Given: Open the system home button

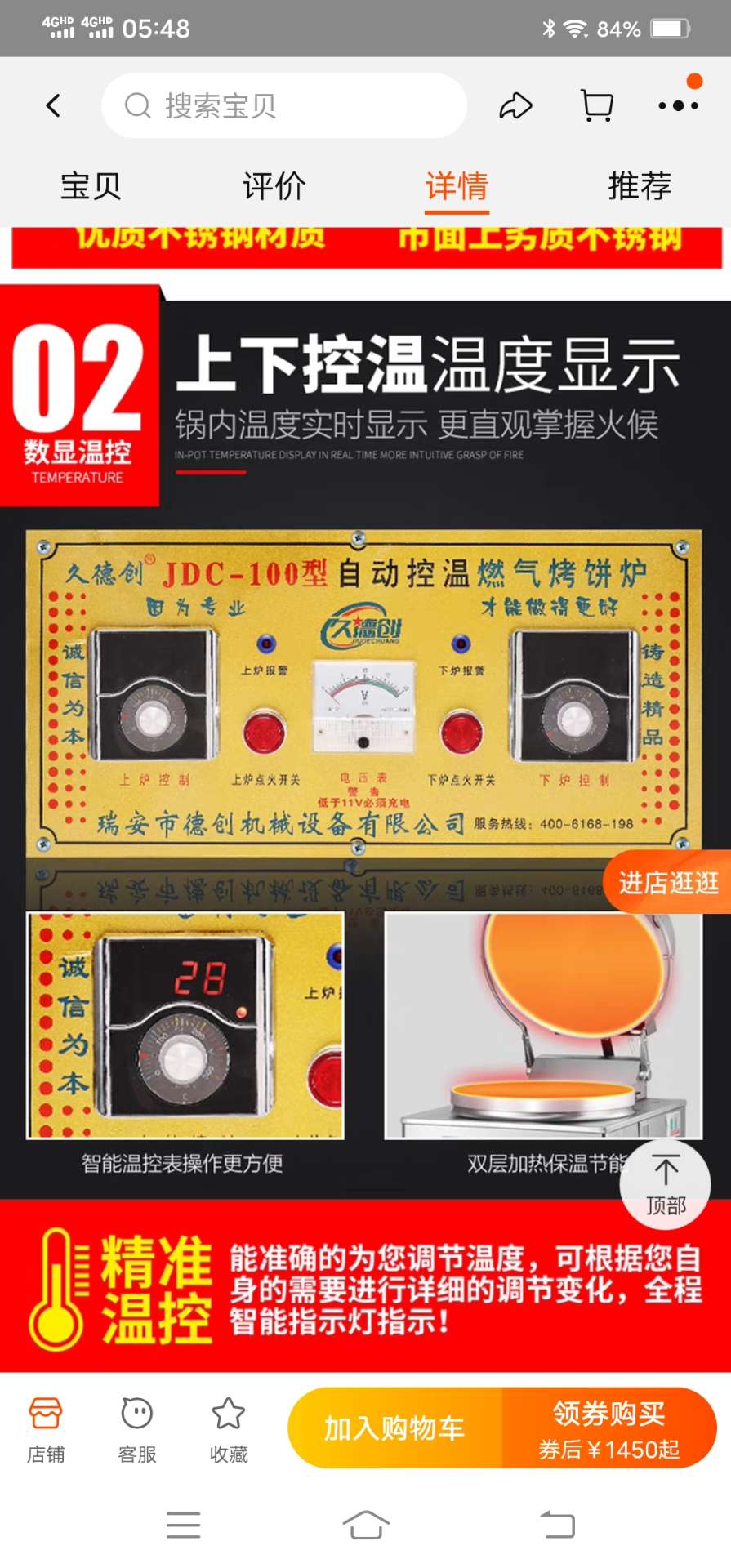Looking at the screenshot, I should coord(365,1524).
